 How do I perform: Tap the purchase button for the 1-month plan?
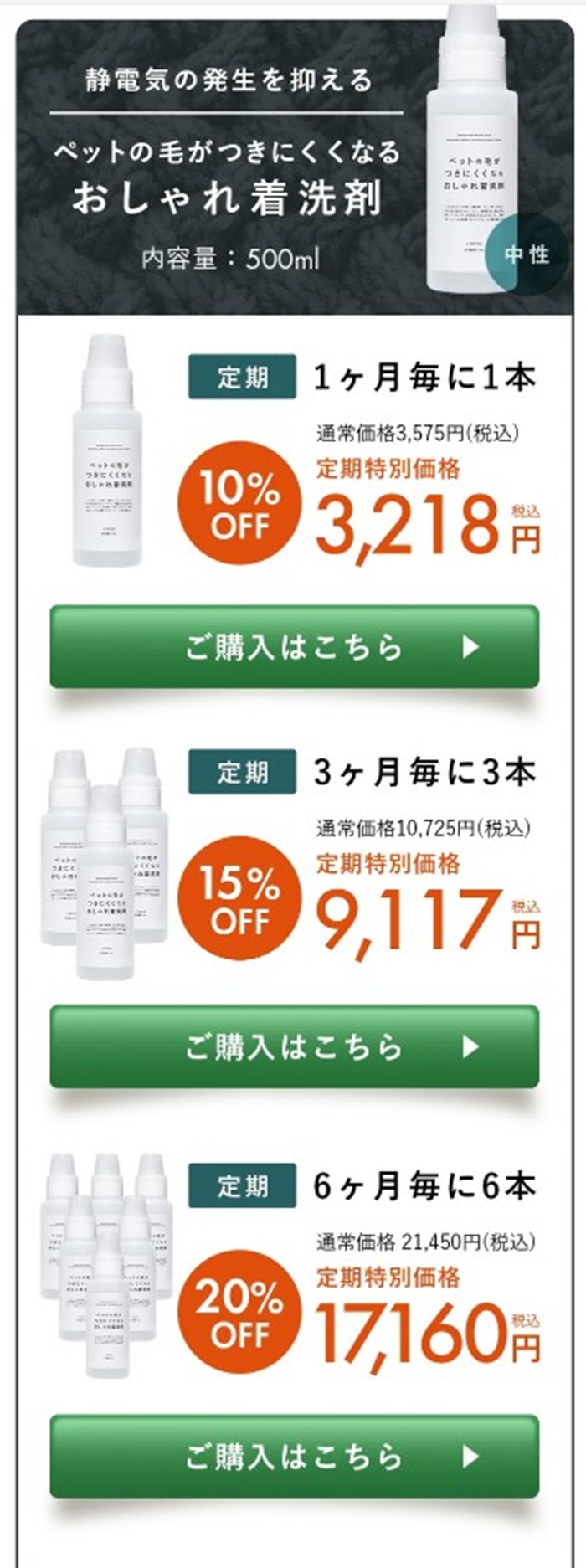(x=294, y=647)
